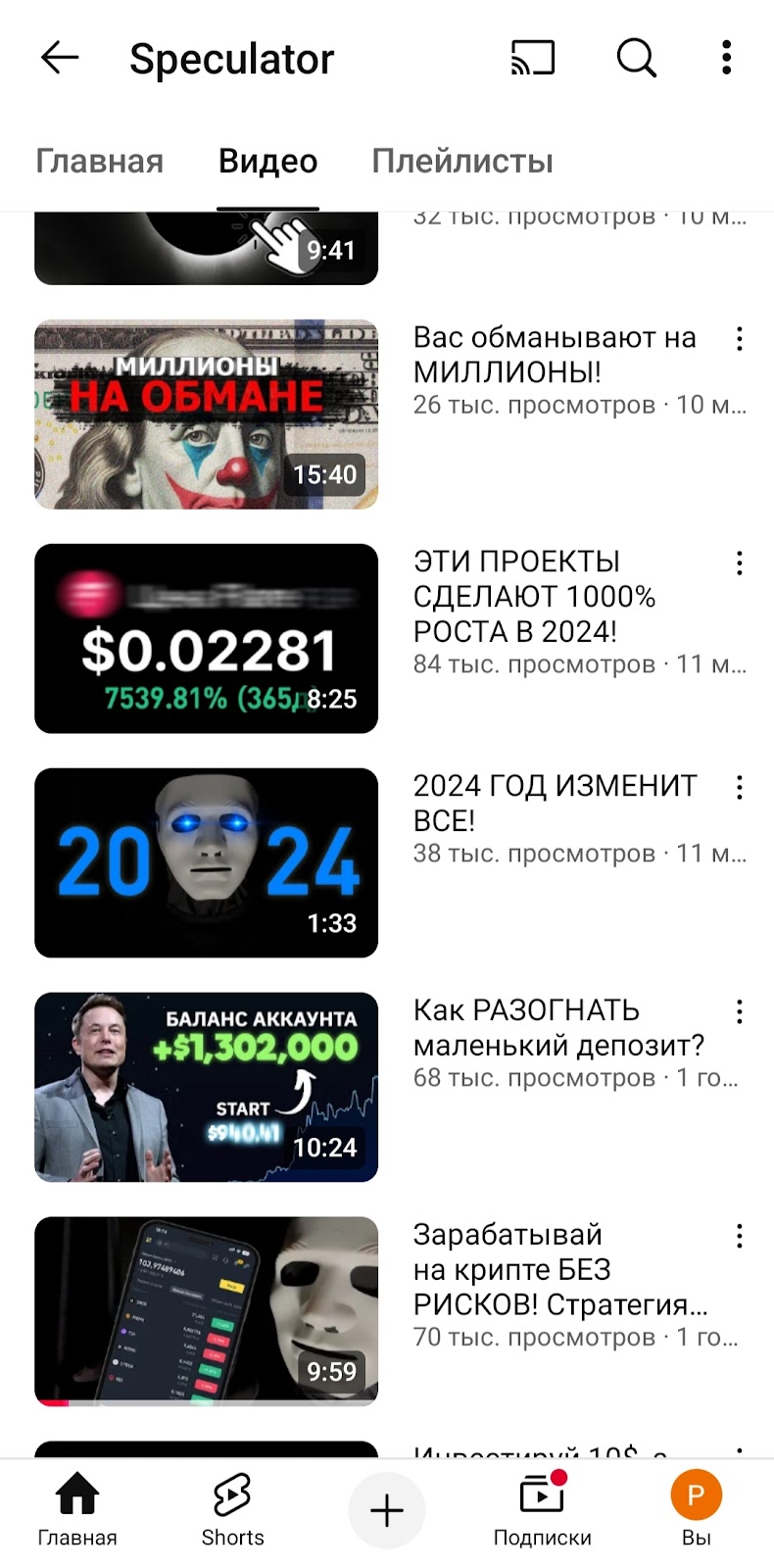Switch to the Плейлисты tab

click(x=460, y=161)
